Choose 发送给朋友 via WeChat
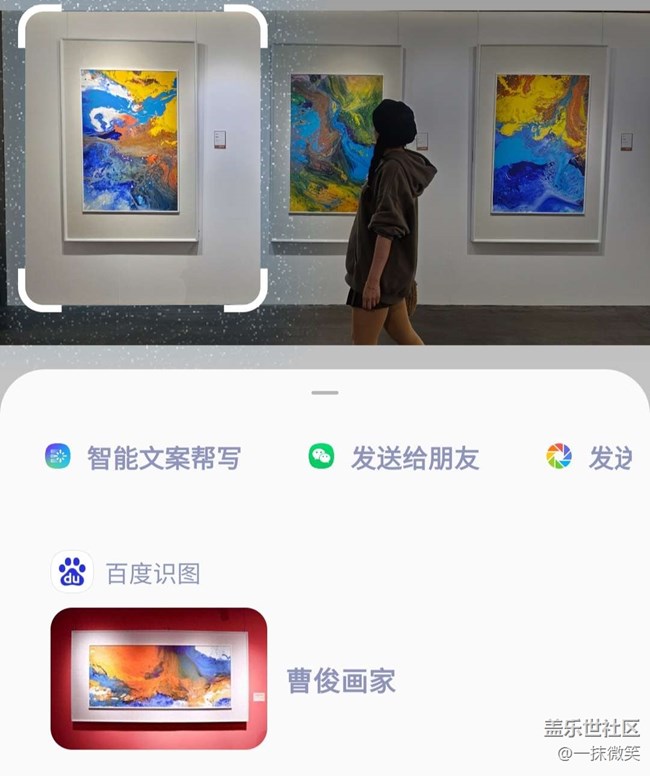 (394, 458)
